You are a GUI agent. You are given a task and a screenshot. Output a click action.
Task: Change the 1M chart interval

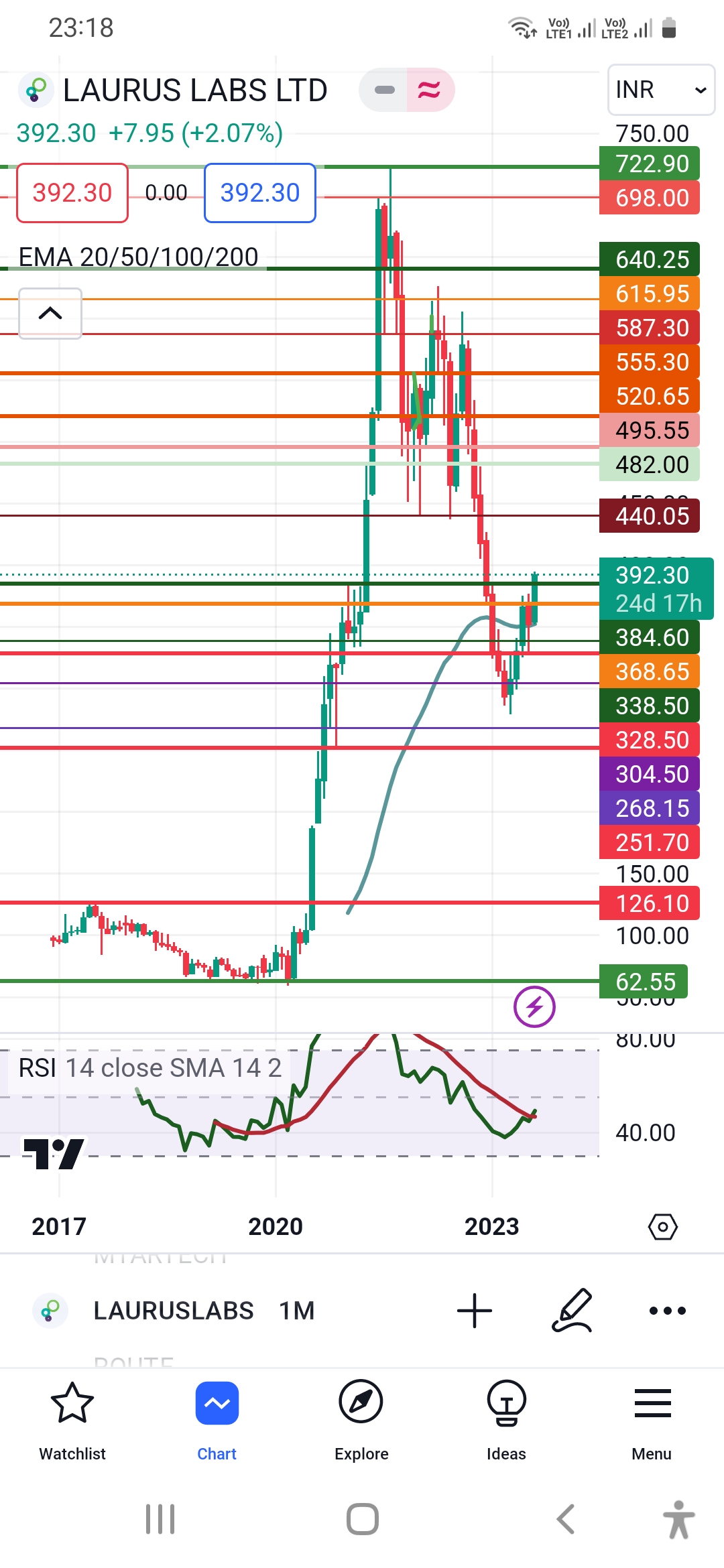pos(297,1311)
